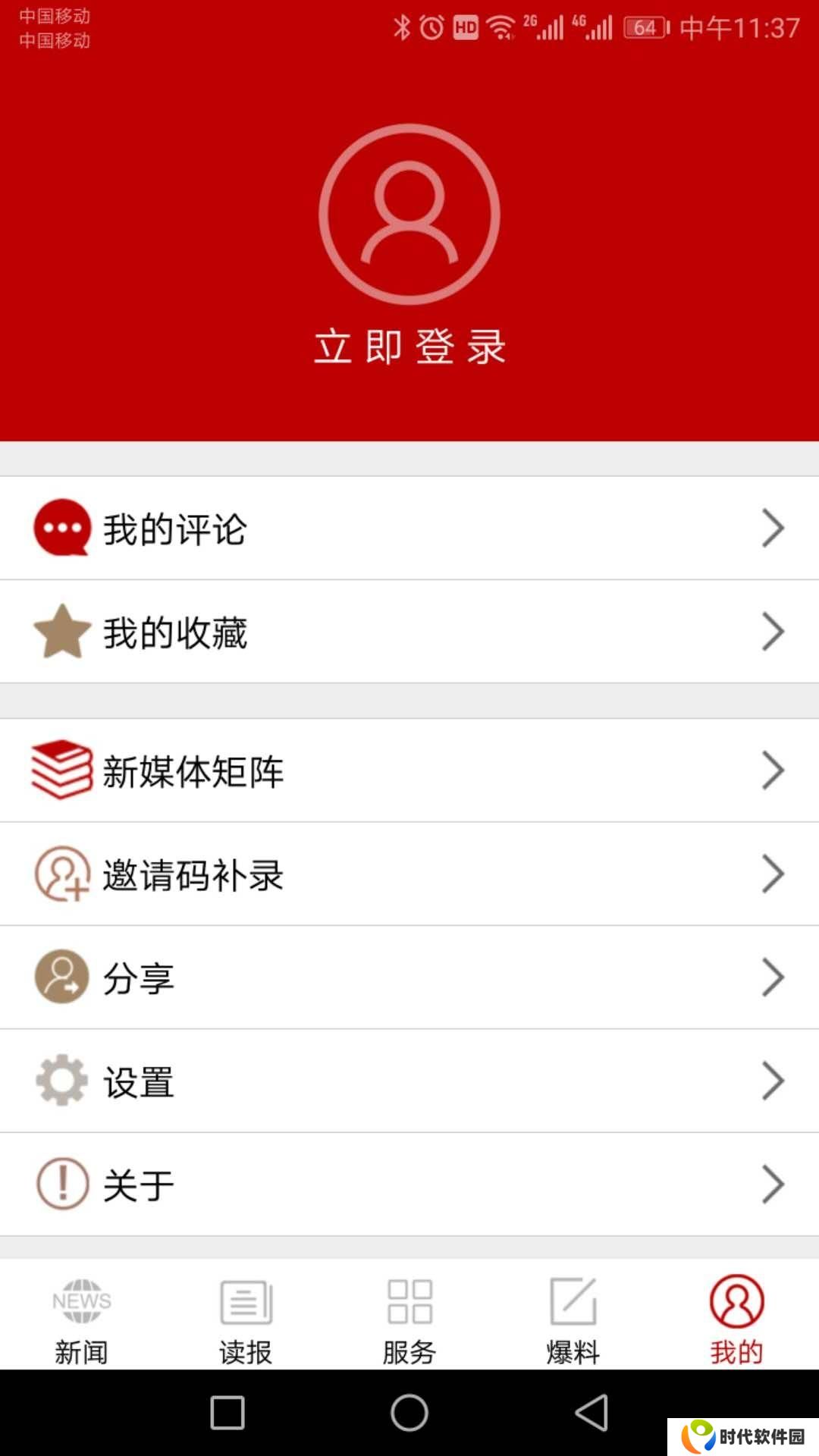Open 我的评论 row

(x=409, y=529)
